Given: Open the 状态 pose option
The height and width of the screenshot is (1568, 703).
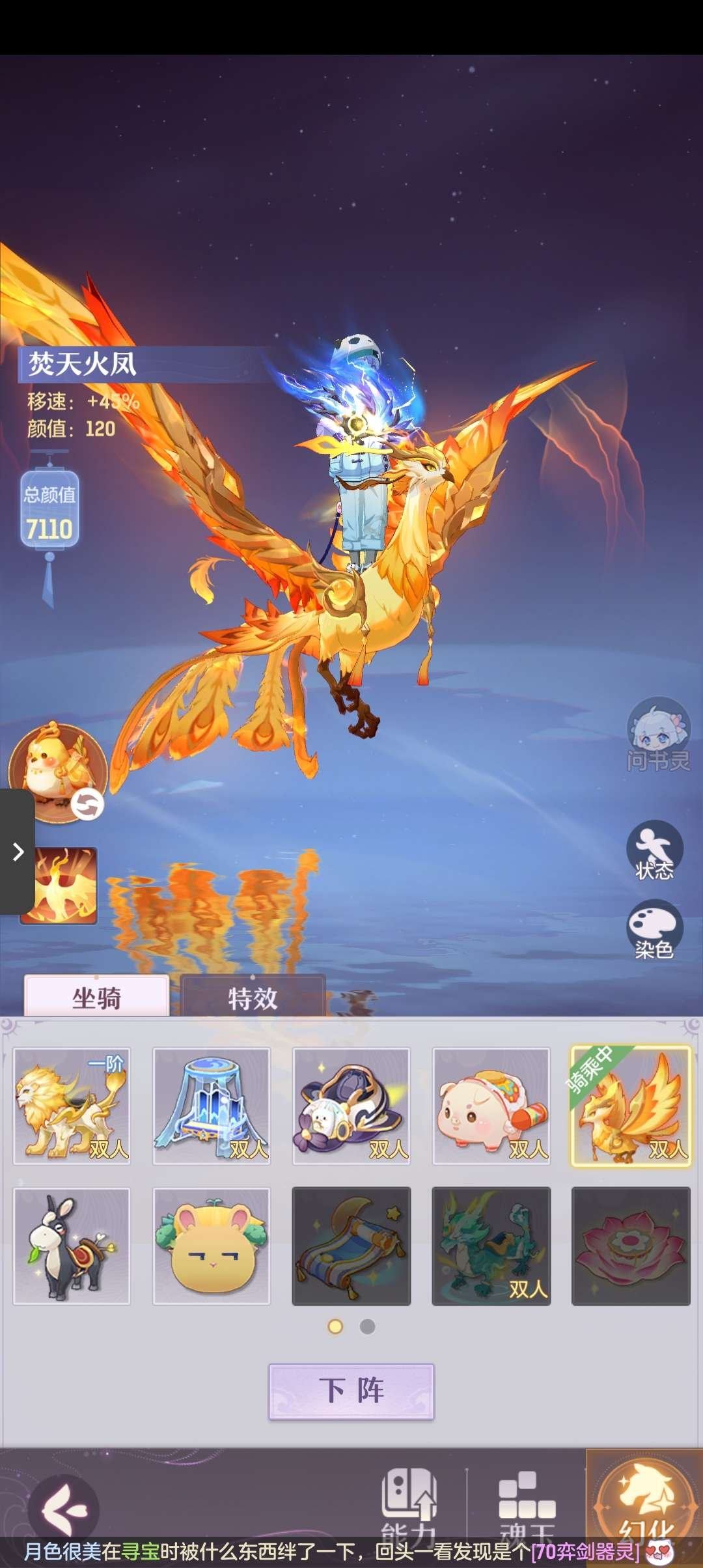Looking at the screenshot, I should point(654,850).
